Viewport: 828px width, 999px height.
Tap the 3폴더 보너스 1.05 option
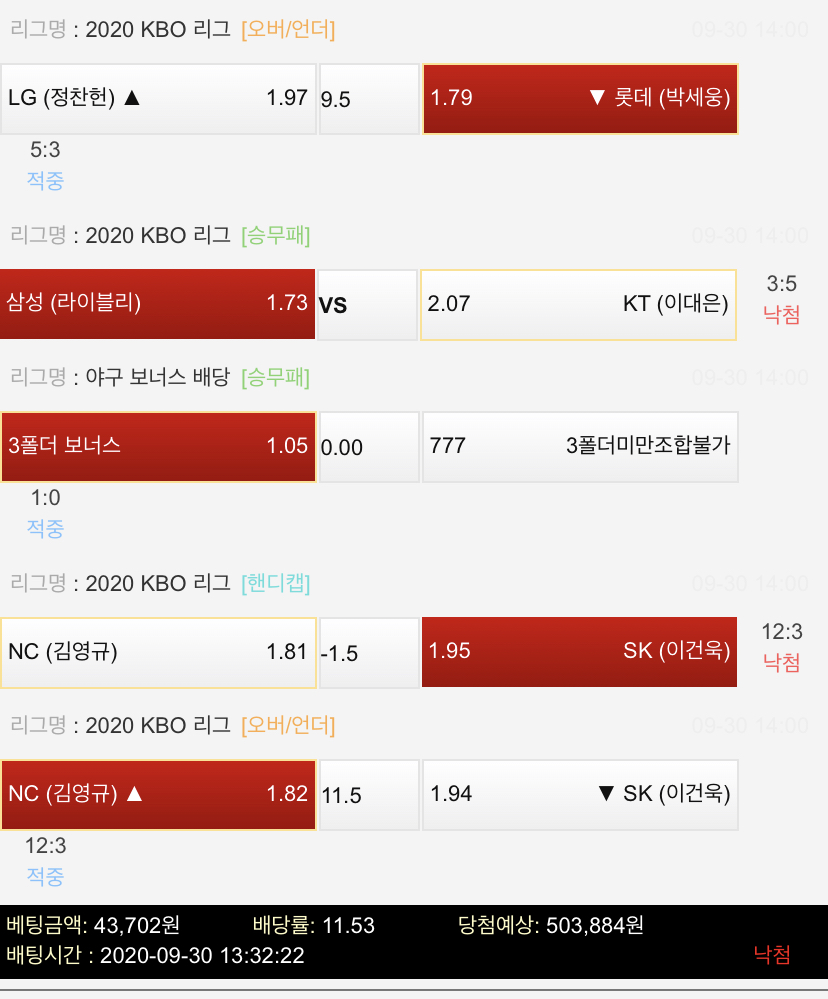point(158,446)
